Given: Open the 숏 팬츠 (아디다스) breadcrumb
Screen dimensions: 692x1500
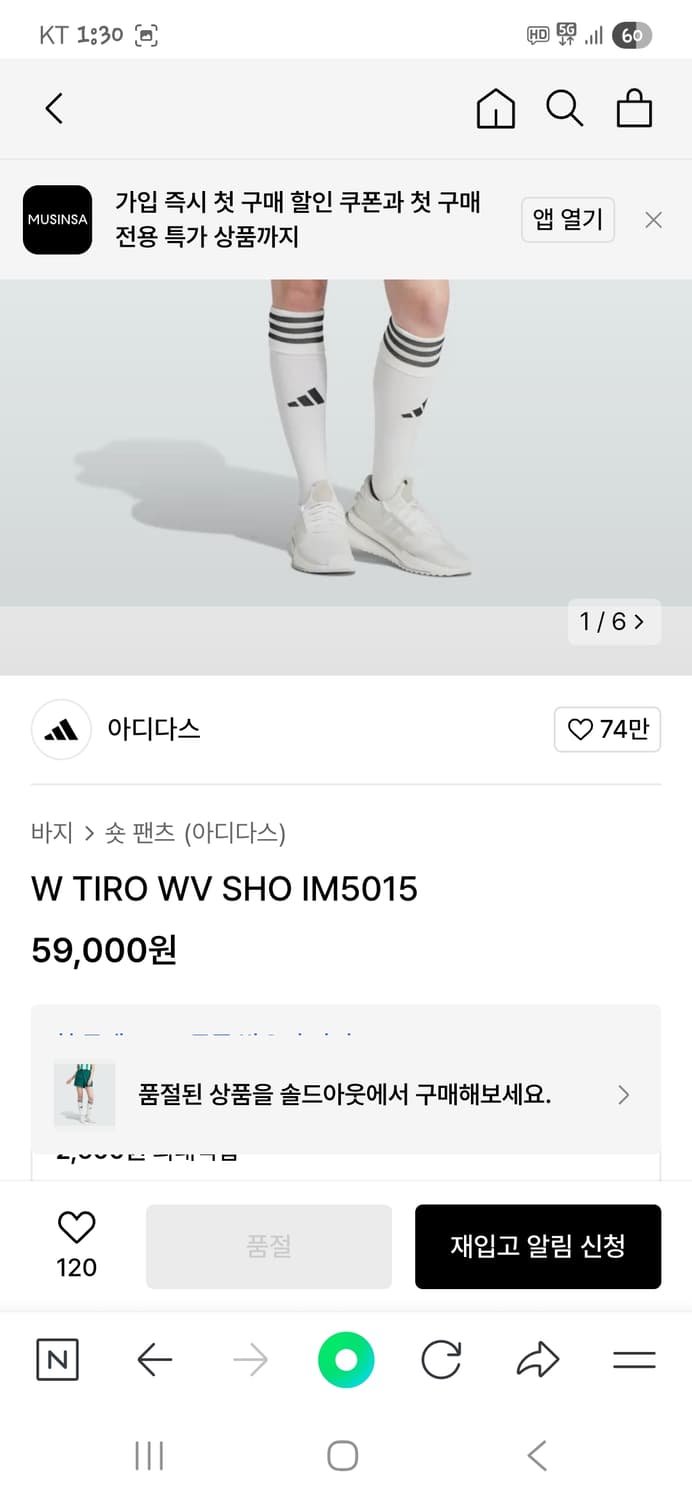Looking at the screenshot, I should (195, 832).
